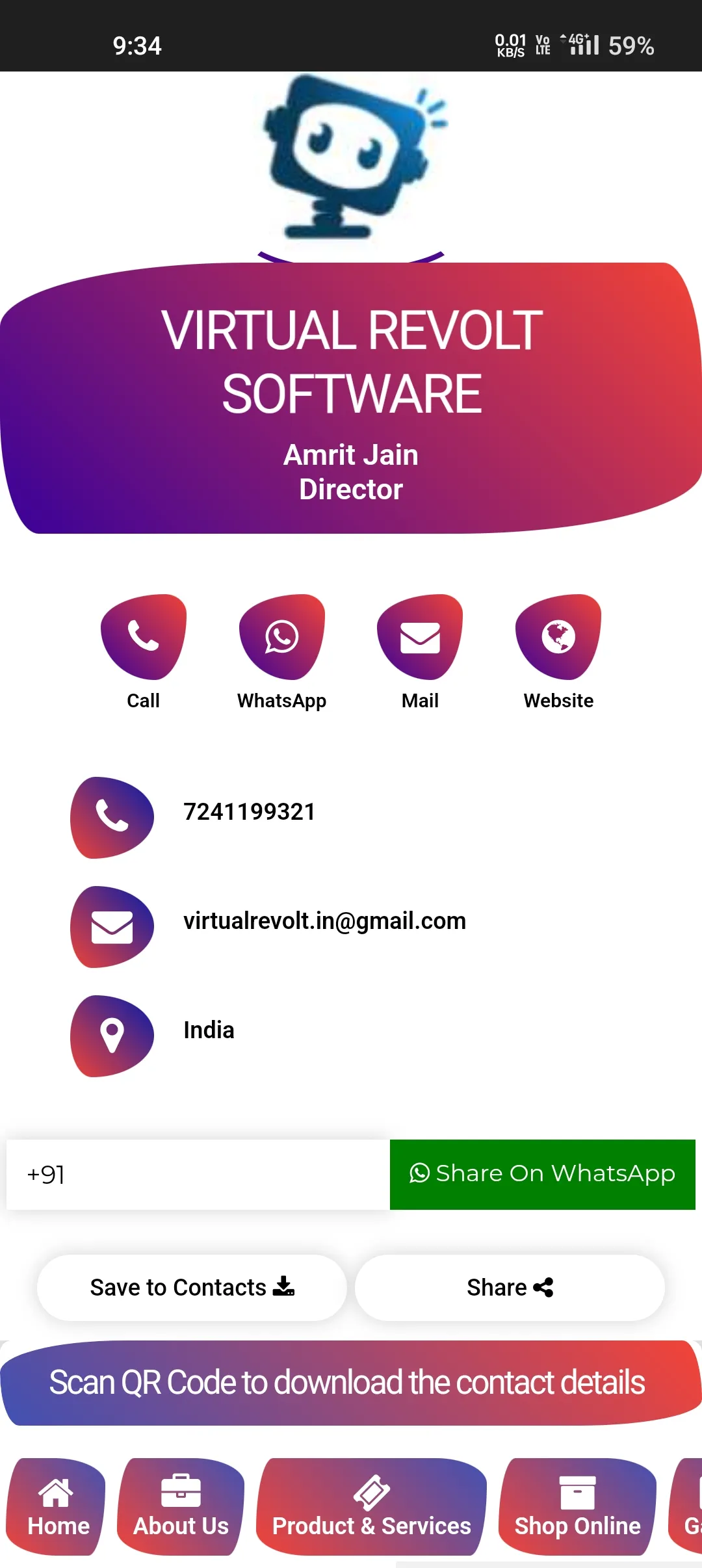The height and width of the screenshot is (1568, 702).
Task: Save to Contacts
Action: click(x=192, y=1288)
